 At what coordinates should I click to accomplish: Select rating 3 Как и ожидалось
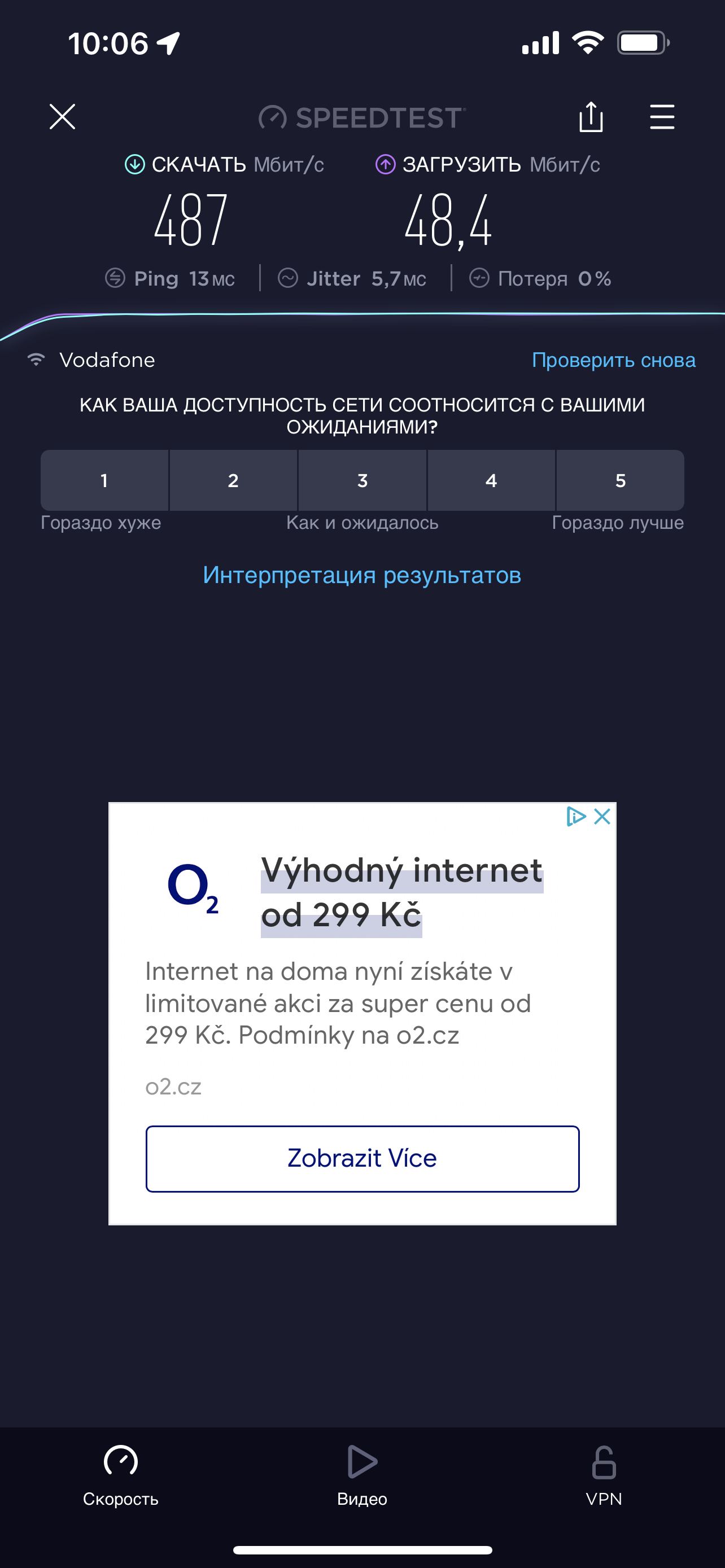coord(362,480)
